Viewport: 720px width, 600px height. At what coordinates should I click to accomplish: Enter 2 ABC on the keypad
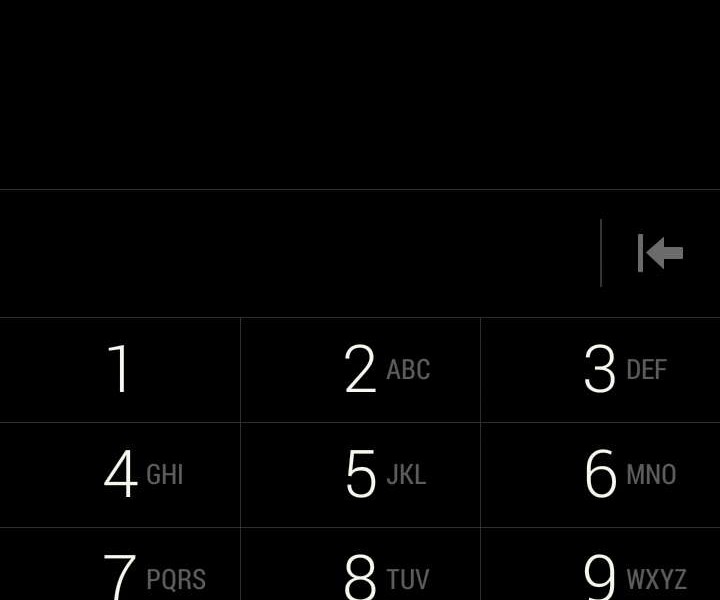(x=360, y=370)
